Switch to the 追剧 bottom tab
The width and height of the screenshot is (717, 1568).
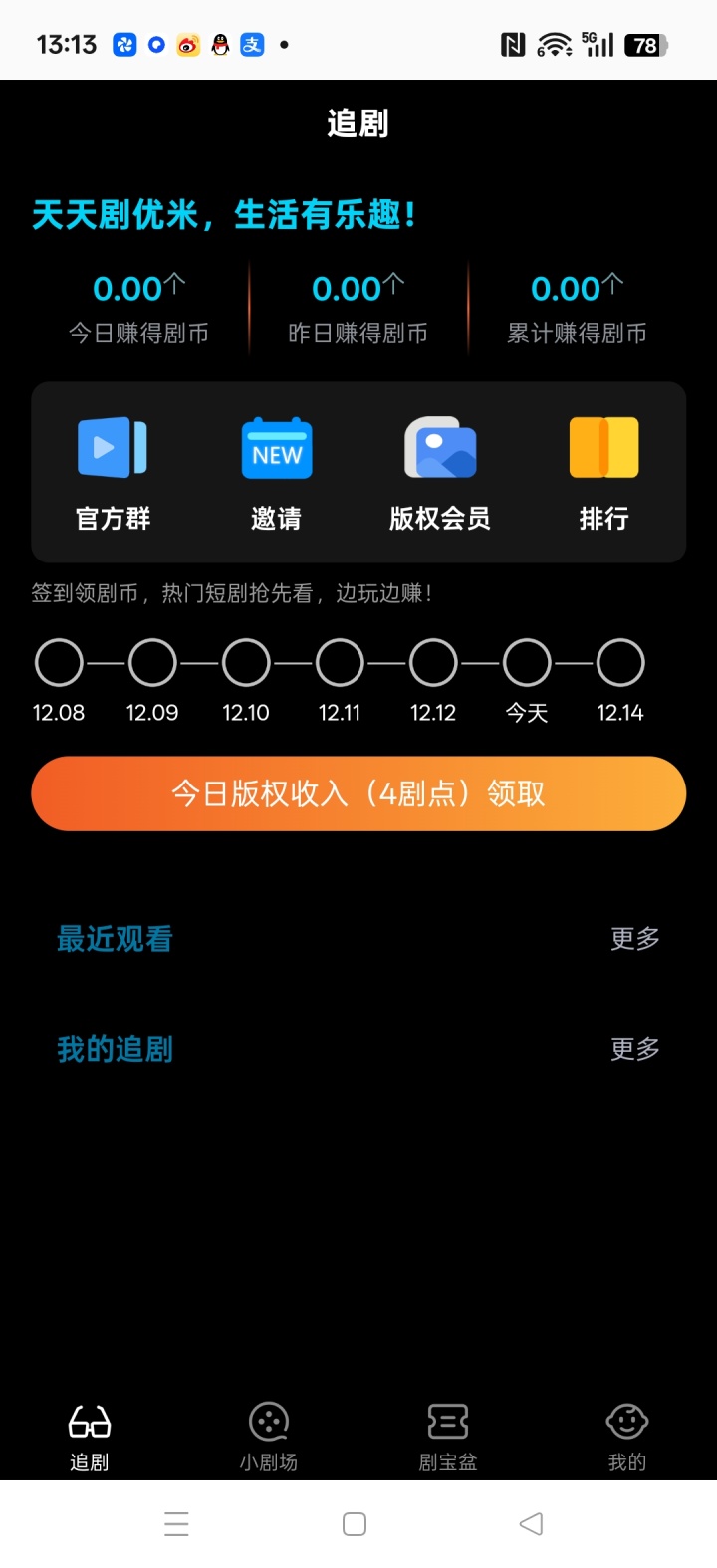point(89,1434)
